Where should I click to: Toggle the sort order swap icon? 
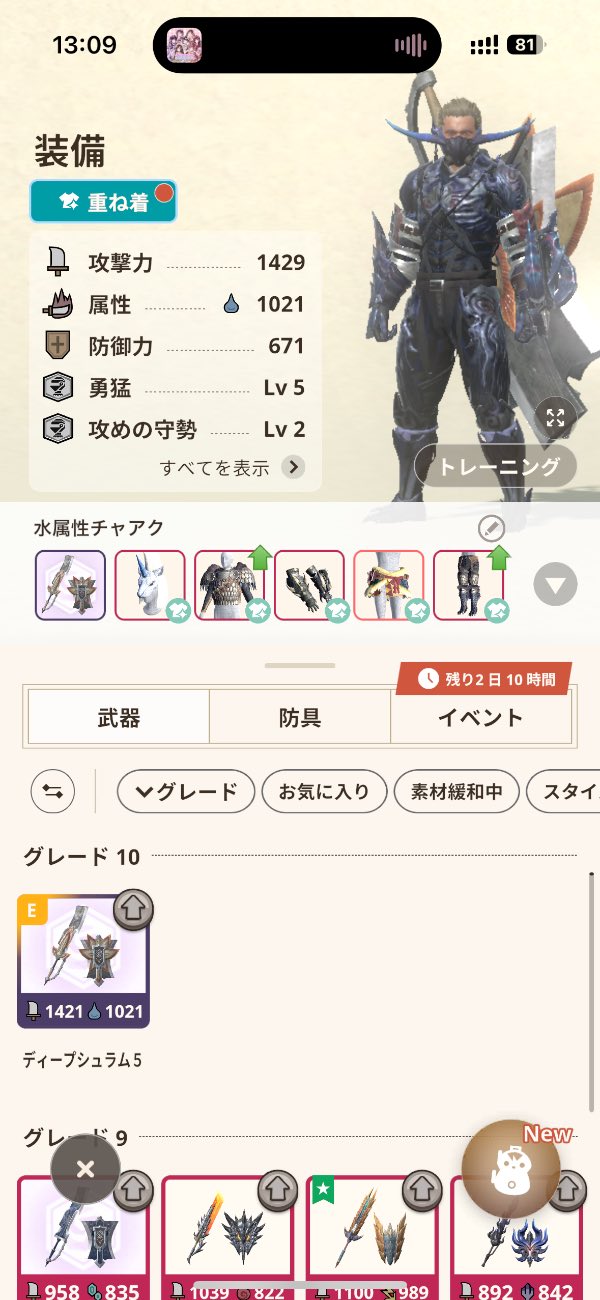(52, 792)
